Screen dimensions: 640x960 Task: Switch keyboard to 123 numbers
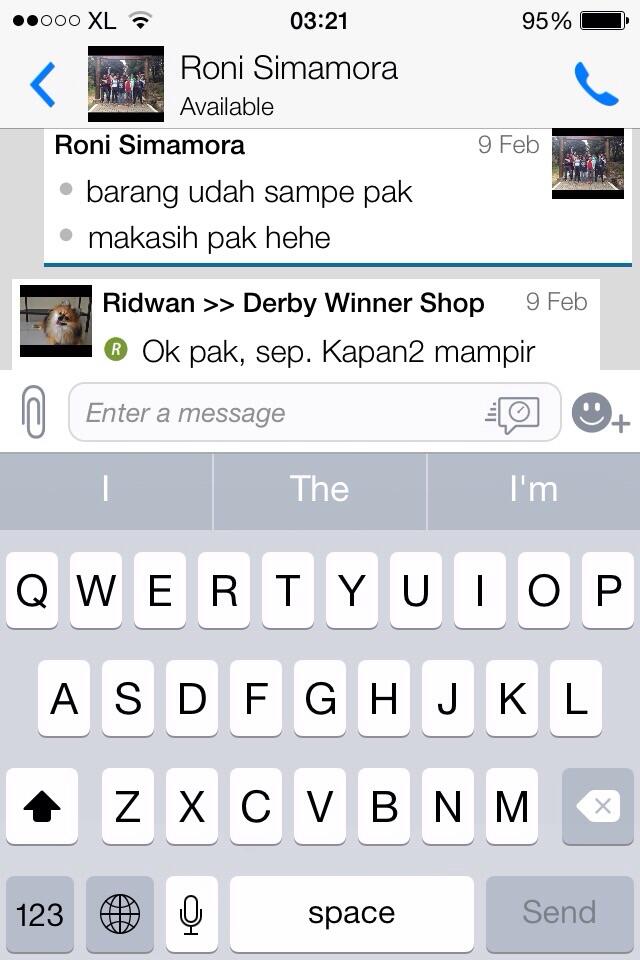pyautogui.click(x=40, y=913)
